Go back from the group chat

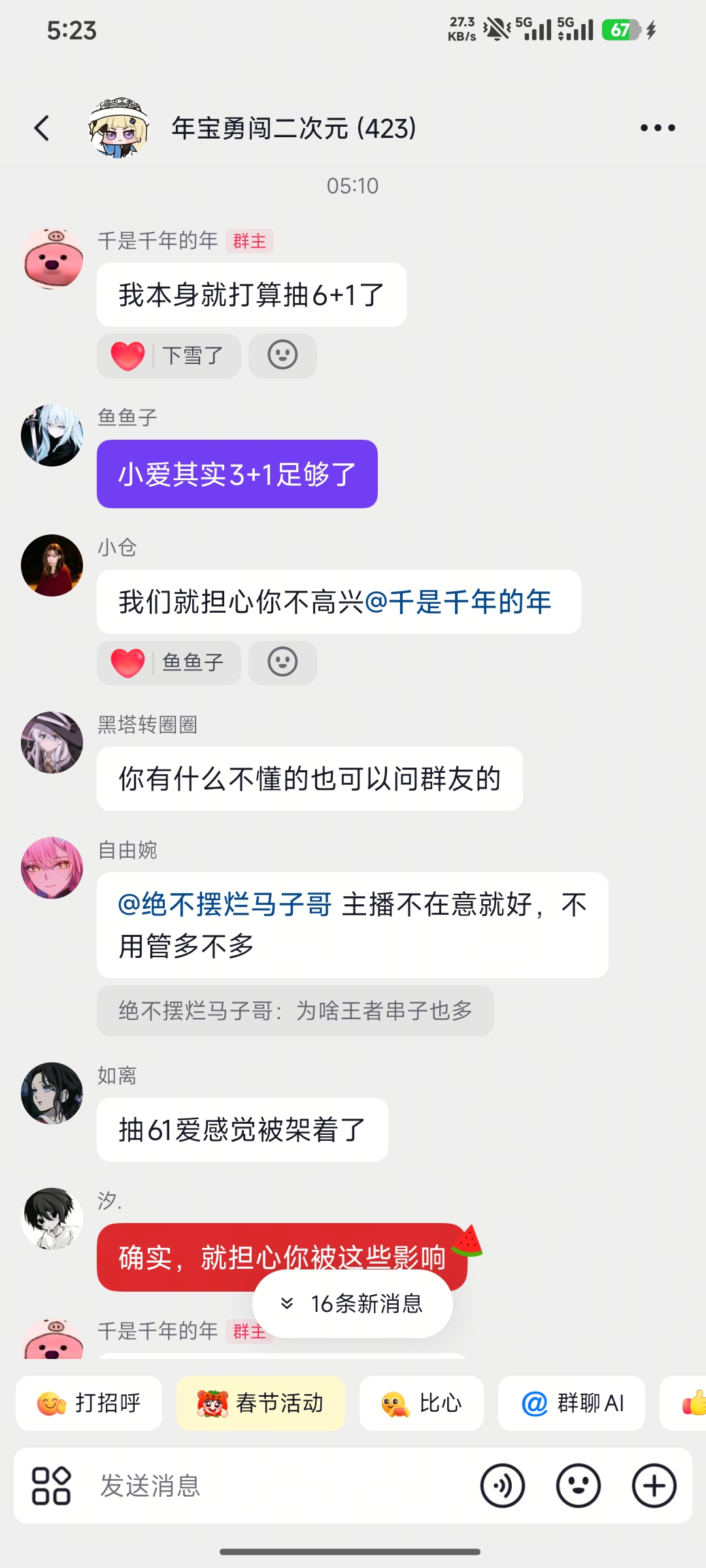[x=42, y=128]
